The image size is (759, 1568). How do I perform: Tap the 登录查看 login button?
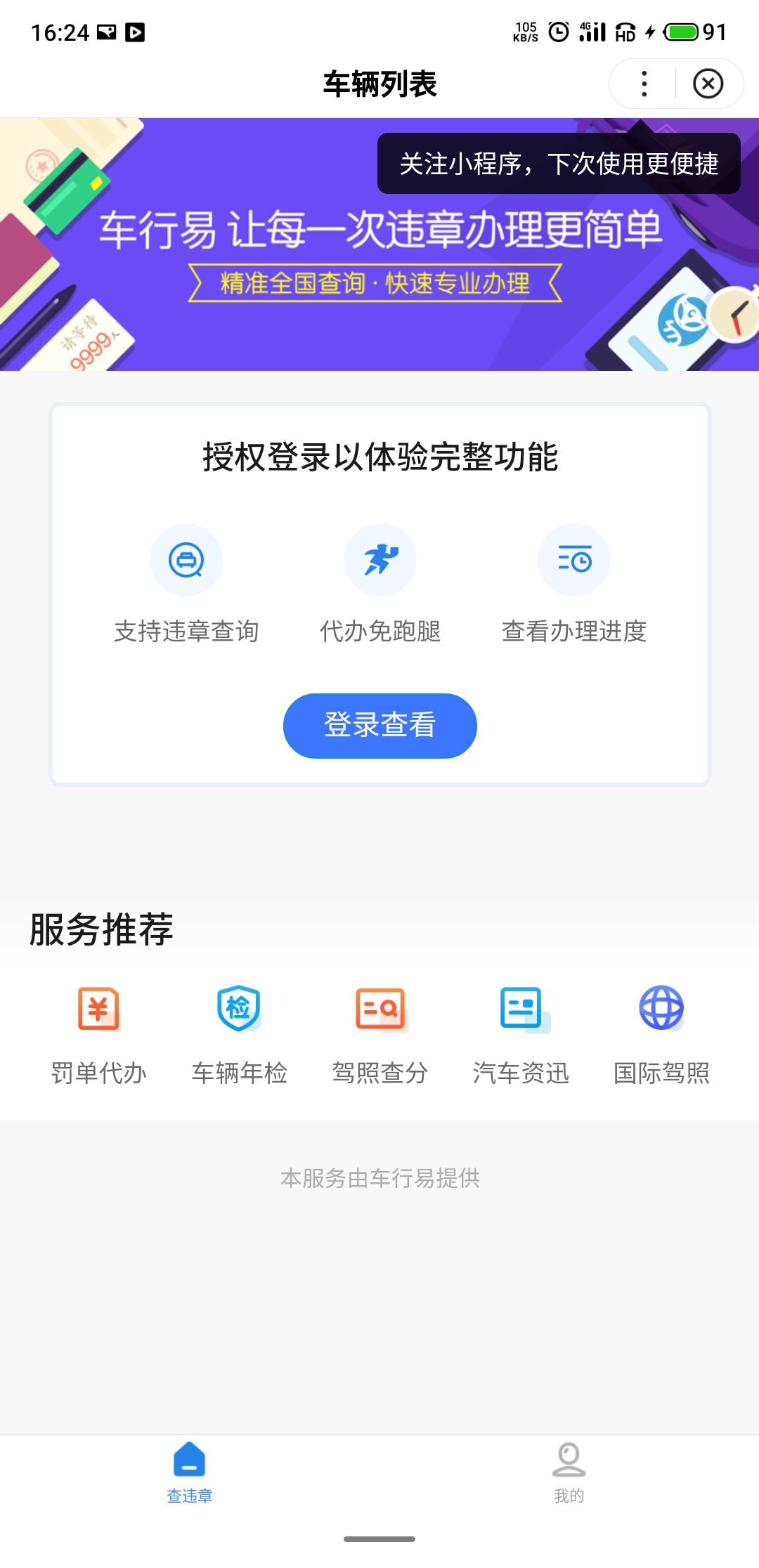(379, 725)
